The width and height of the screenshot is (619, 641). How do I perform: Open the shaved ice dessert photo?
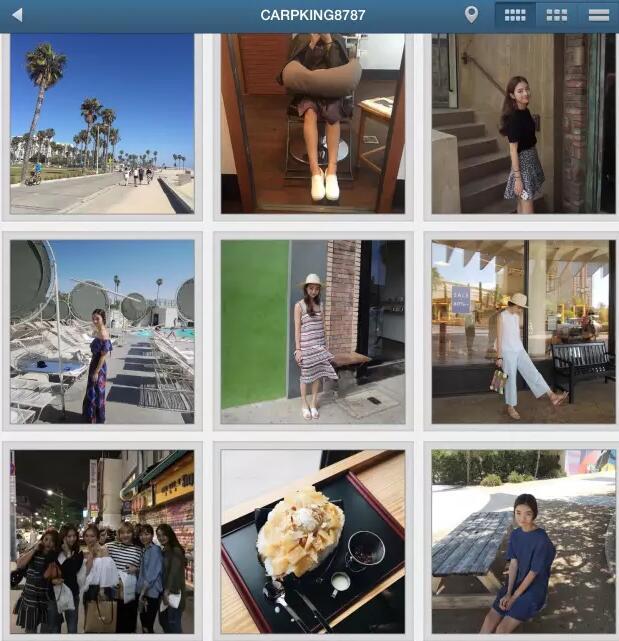pos(312,541)
